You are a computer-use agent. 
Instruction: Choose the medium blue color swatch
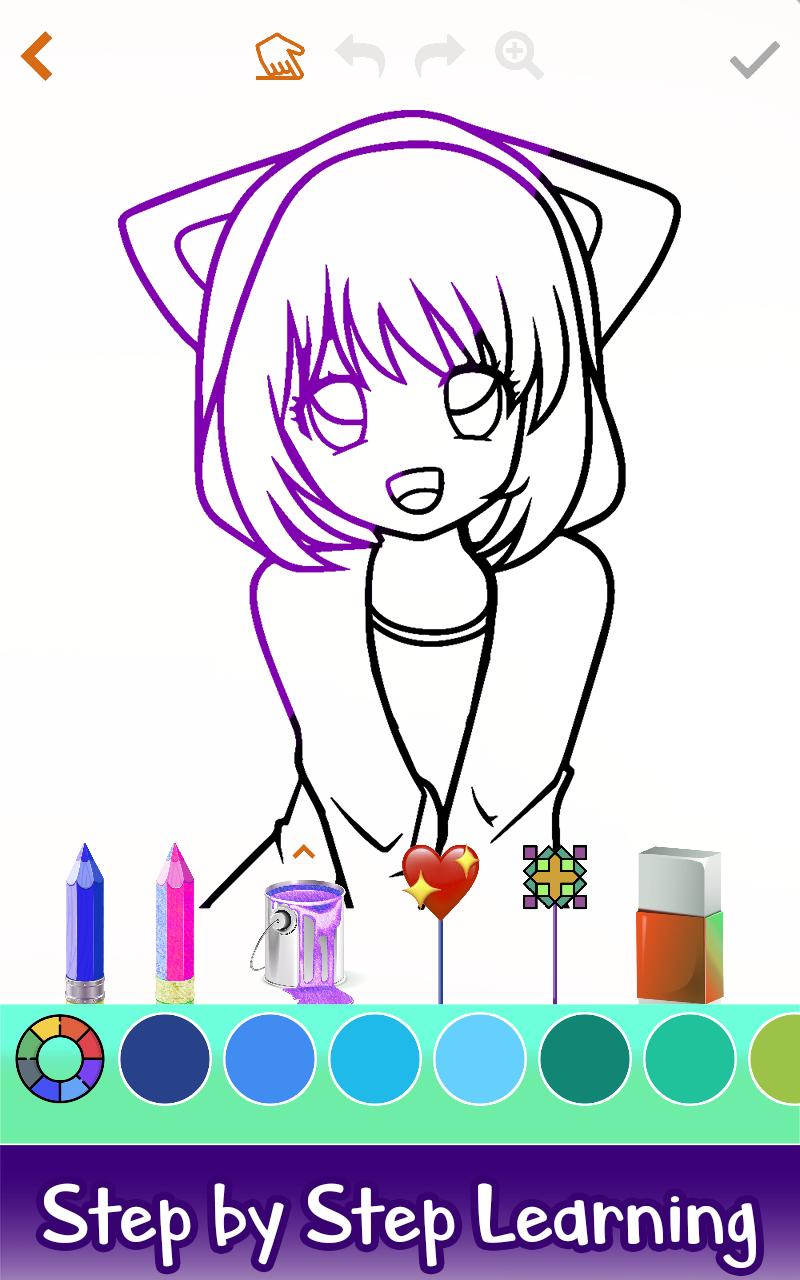(270, 1058)
